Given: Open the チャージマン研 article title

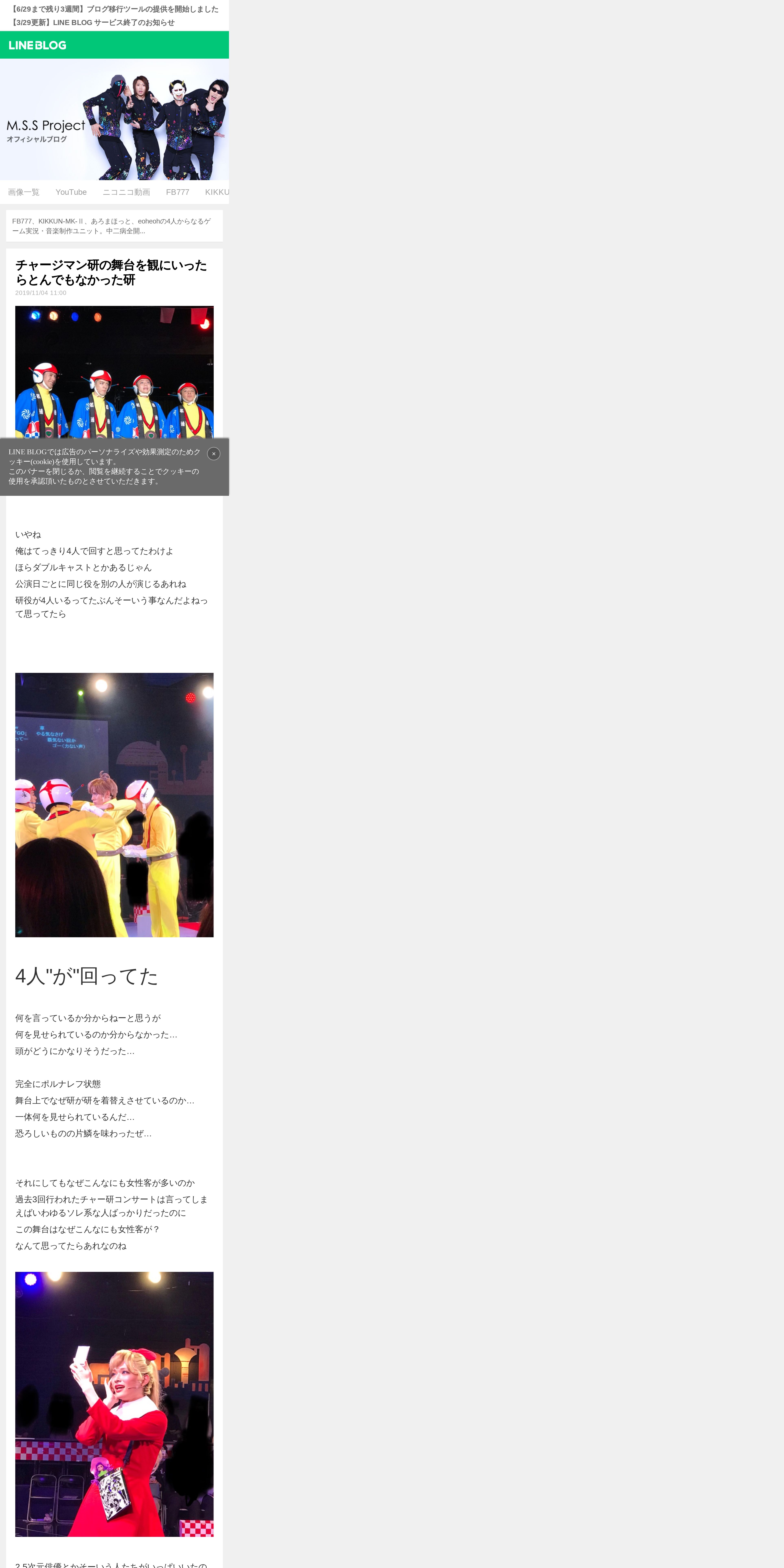Looking at the screenshot, I should pyautogui.click(x=111, y=272).
